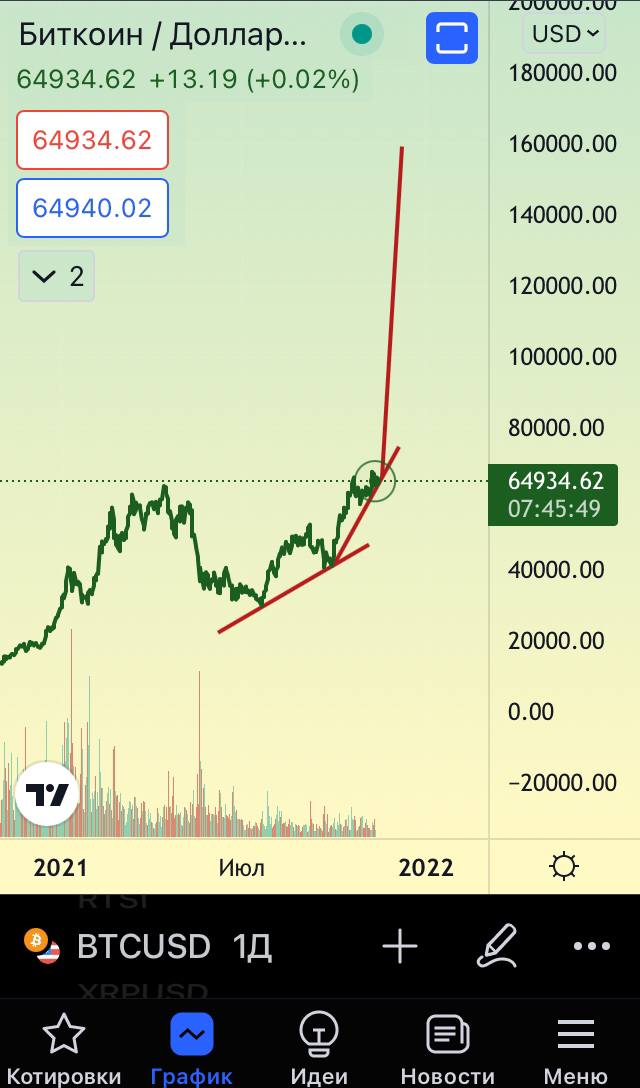This screenshot has height=1088, width=640.
Task: Open the three-dot more options
Action: pyautogui.click(x=591, y=946)
